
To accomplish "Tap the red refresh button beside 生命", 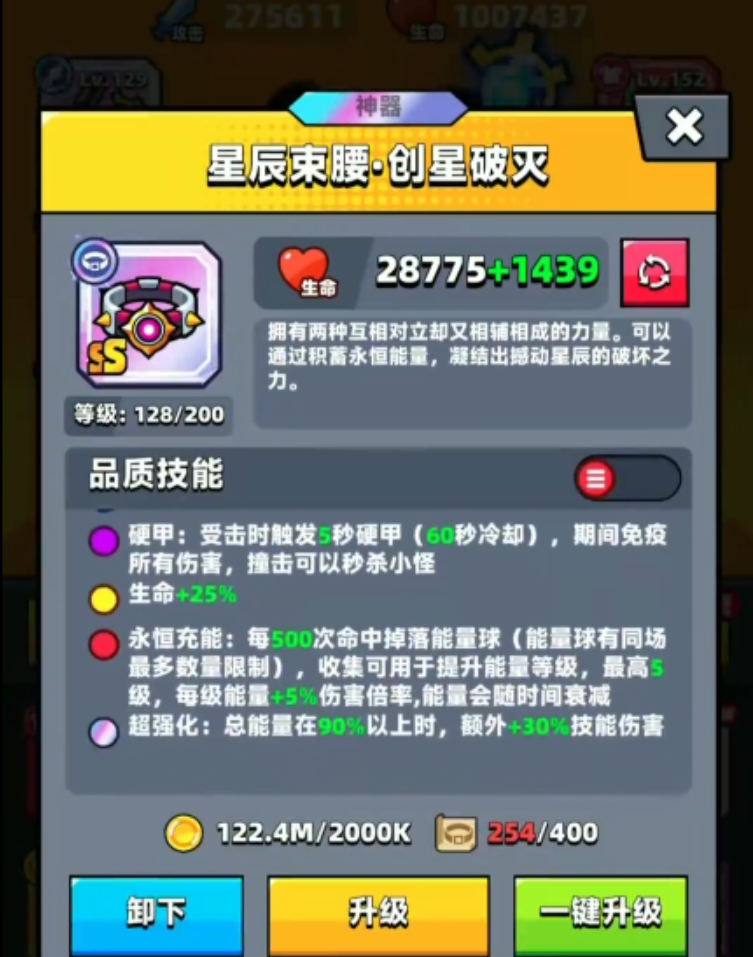I will (655, 272).
